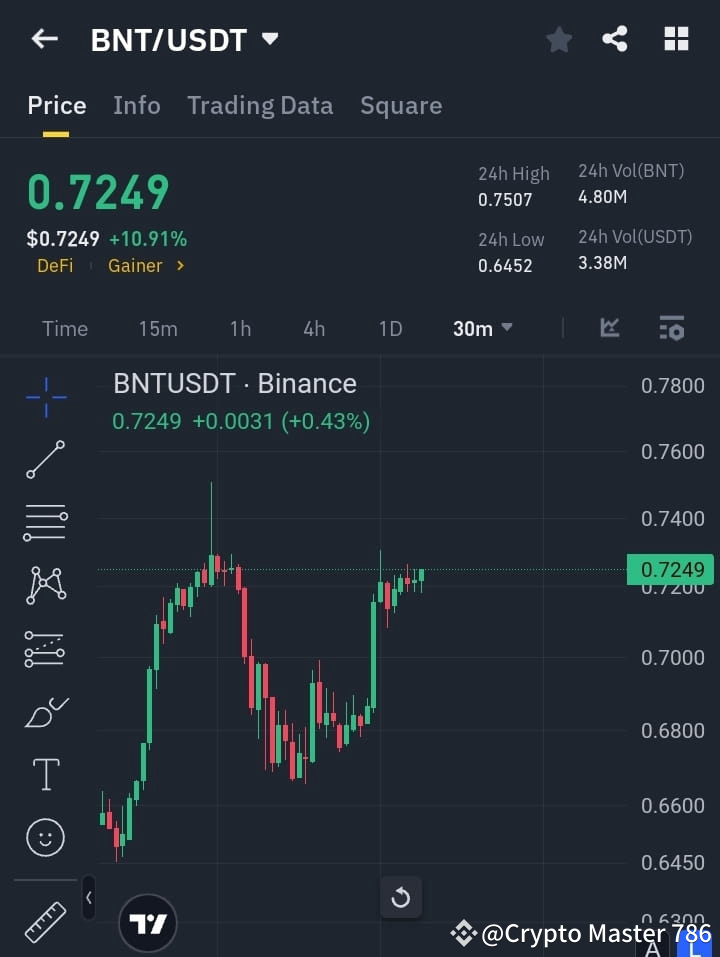The image size is (720, 957).
Task: Open the chart settings icon
Action: pyautogui.click(x=671, y=327)
